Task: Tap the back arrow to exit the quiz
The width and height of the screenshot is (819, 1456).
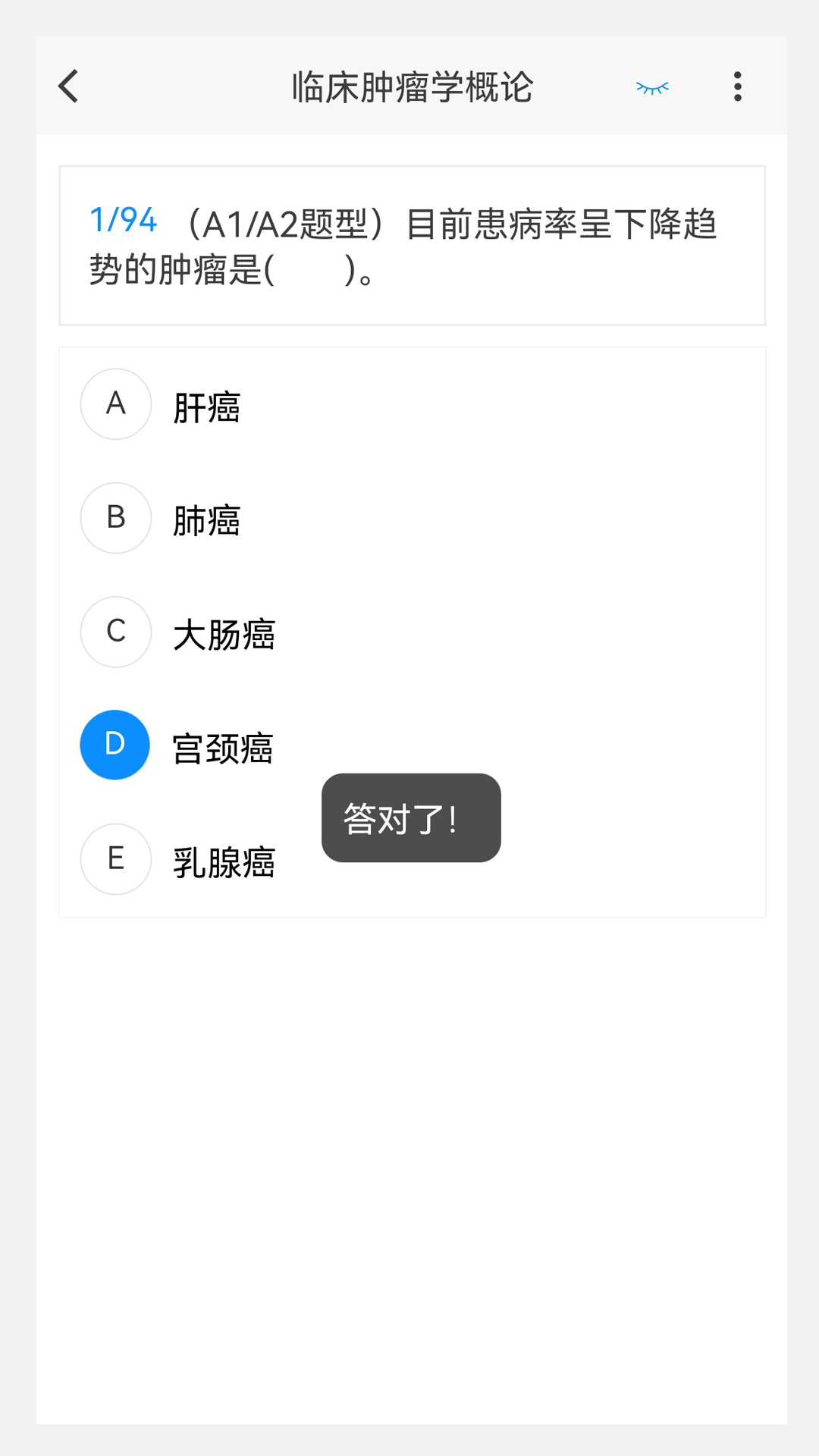Action: [x=68, y=86]
